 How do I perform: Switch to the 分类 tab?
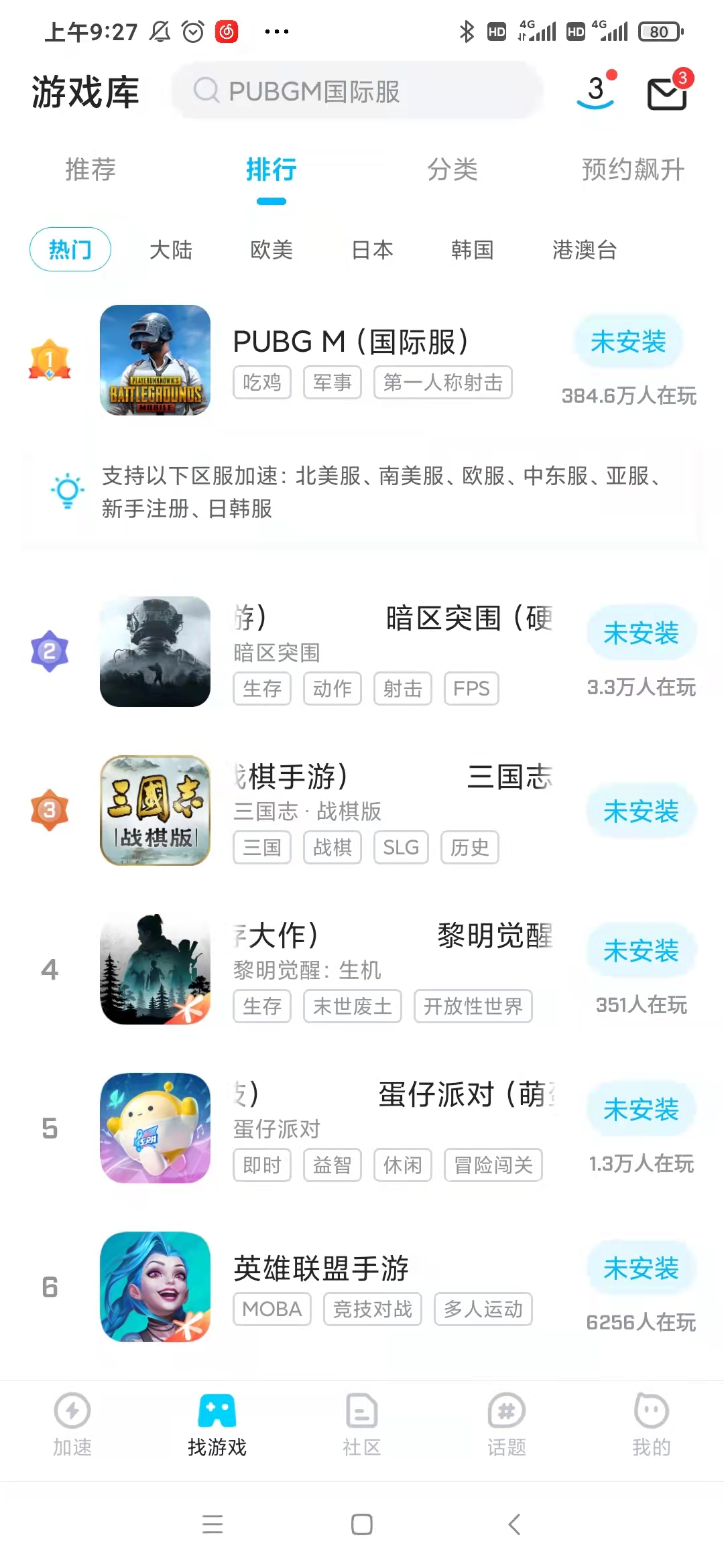452,170
